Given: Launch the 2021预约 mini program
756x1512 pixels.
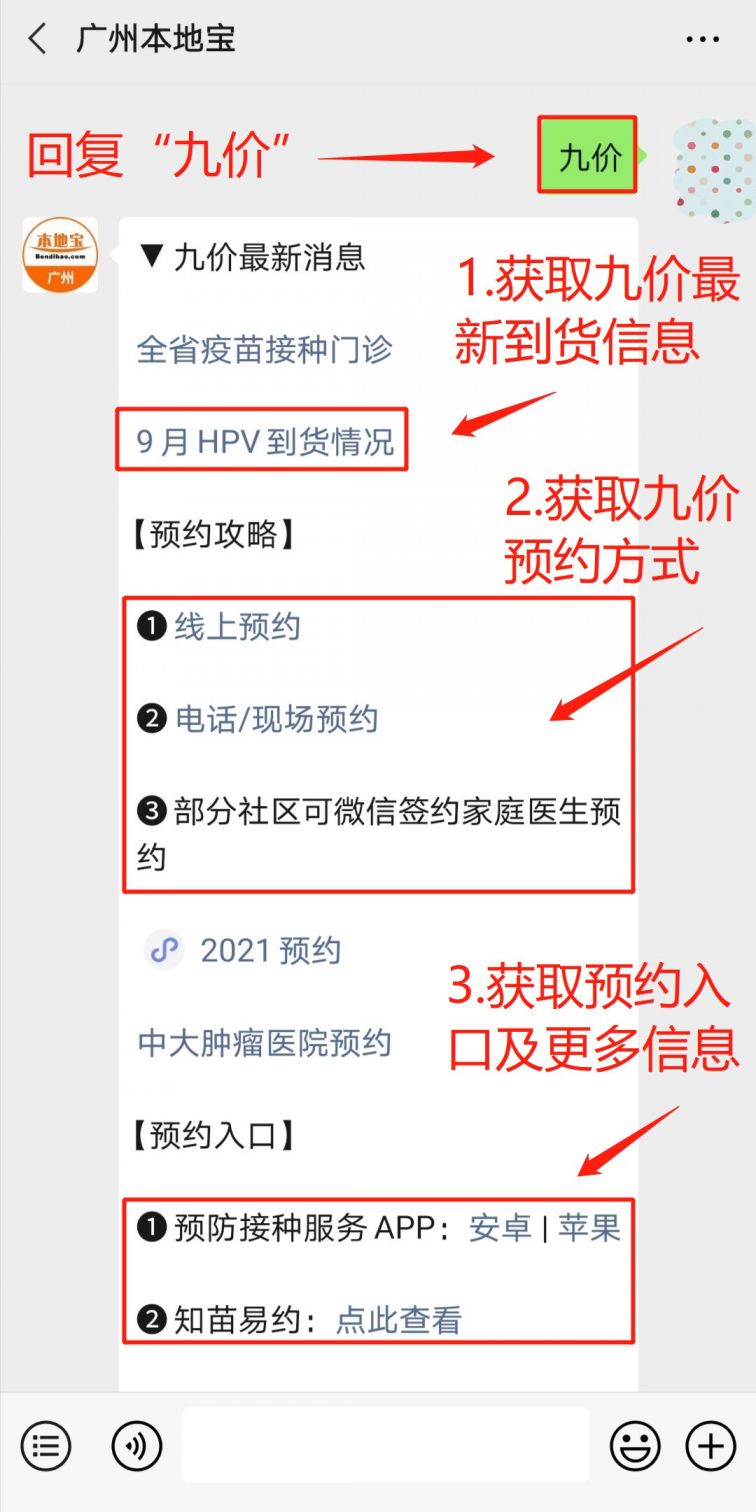Looking at the screenshot, I should click(x=270, y=950).
